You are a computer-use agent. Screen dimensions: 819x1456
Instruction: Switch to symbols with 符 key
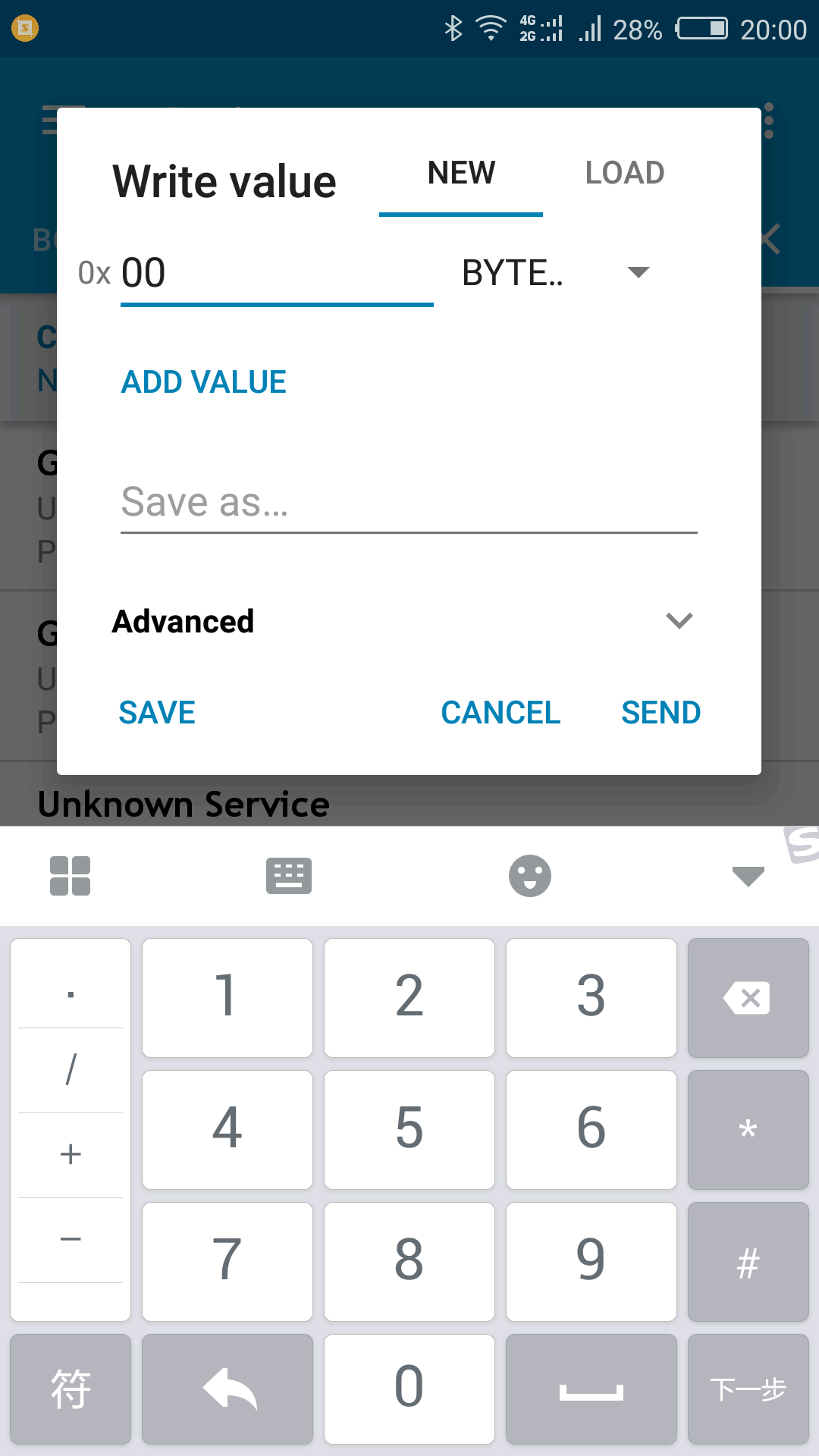[x=71, y=1389]
